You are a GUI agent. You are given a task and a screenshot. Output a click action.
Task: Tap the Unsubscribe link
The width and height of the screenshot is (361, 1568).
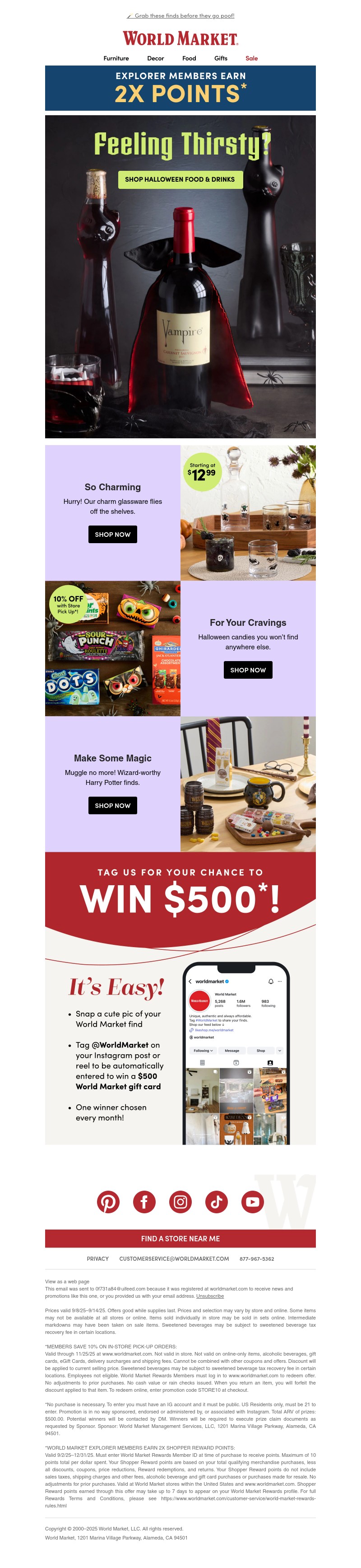point(210,1296)
